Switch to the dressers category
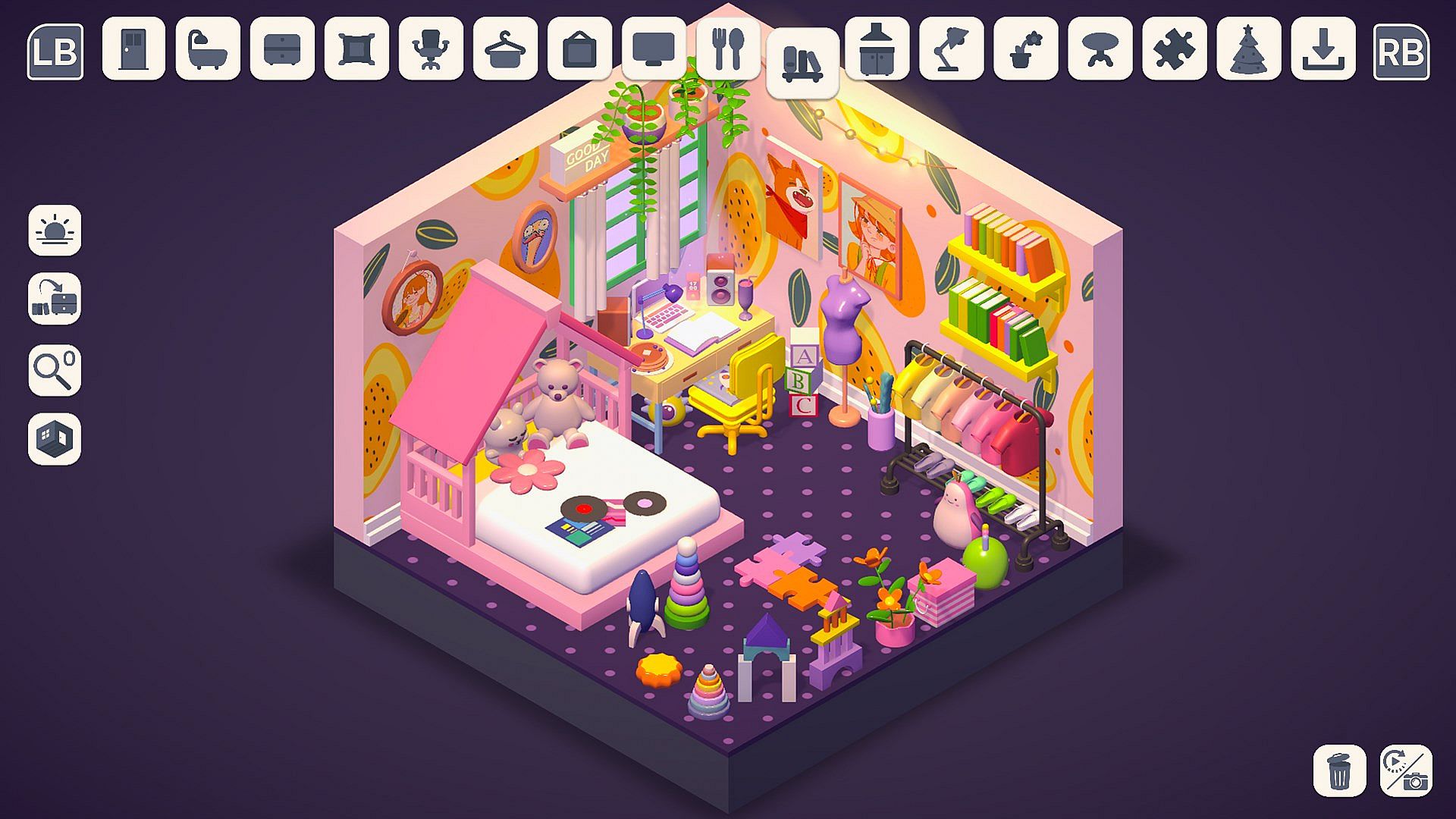Viewport: 1456px width, 819px height. tap(281, 49)
